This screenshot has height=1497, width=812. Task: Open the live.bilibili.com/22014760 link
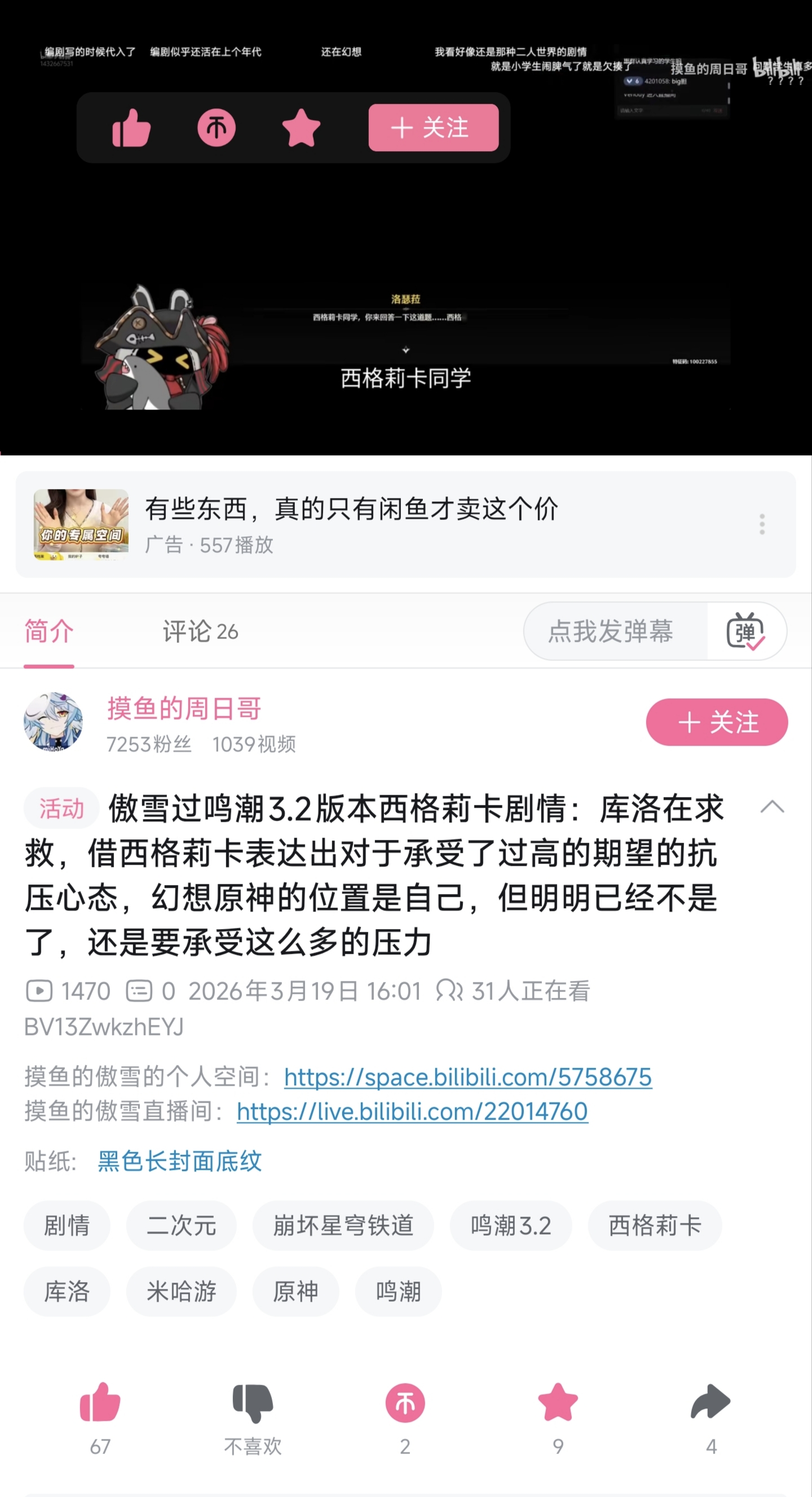pos(412,1111)
